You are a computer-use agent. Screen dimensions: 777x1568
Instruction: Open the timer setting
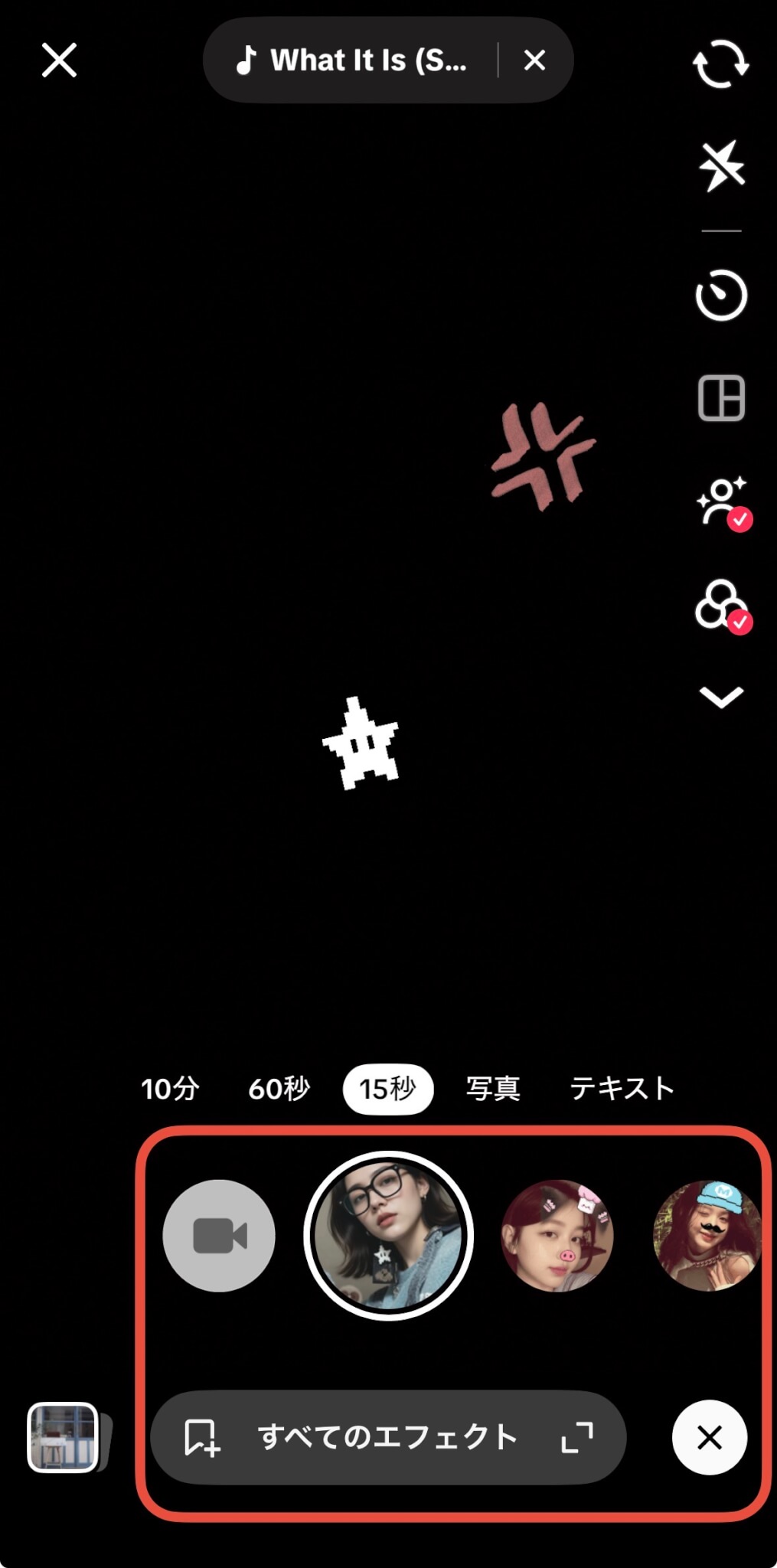720,295
